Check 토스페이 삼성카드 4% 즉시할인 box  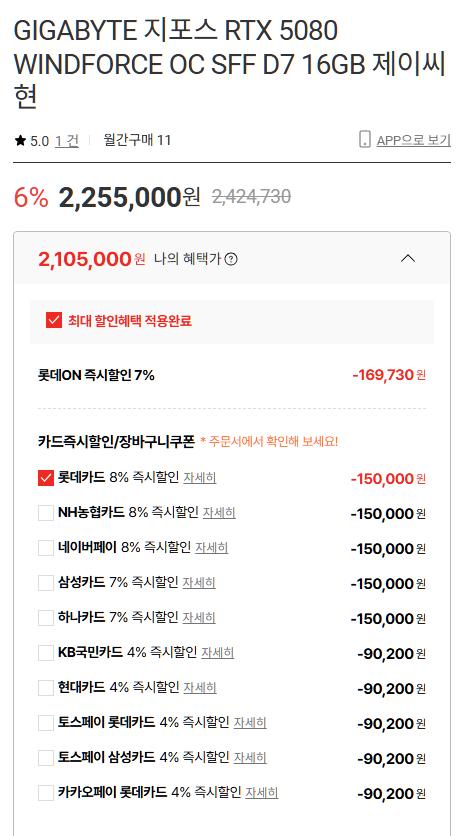pyautogui.click(x=46, y=758)
